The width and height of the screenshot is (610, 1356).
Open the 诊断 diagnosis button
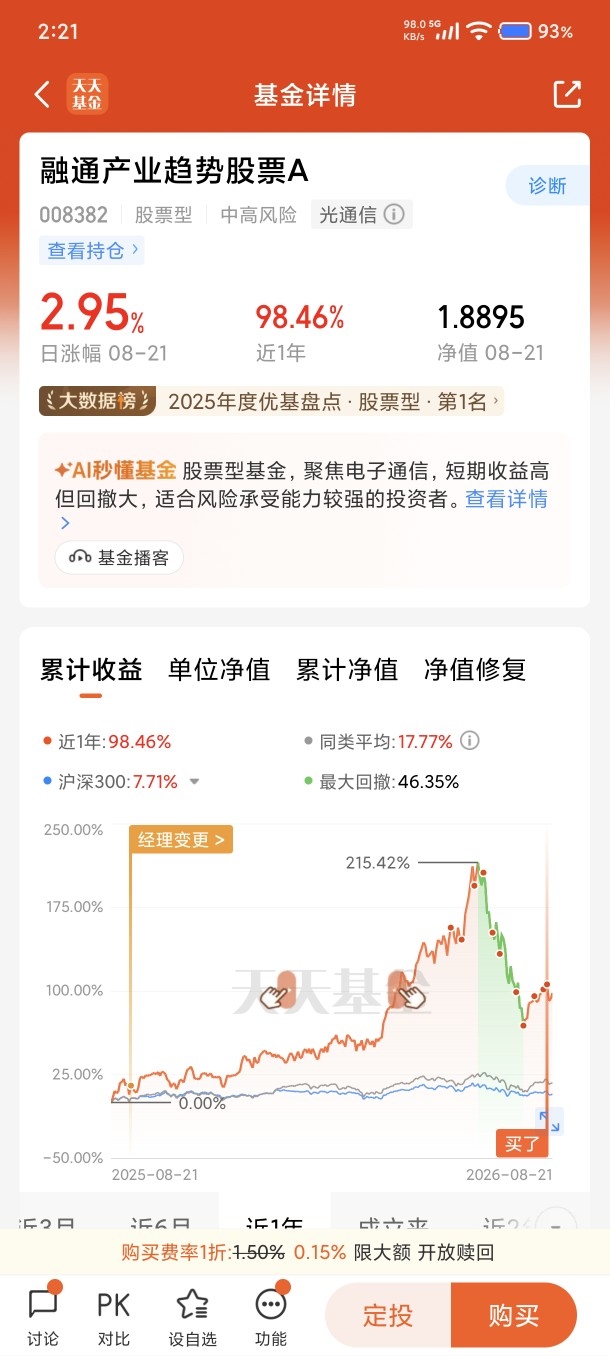549,186
